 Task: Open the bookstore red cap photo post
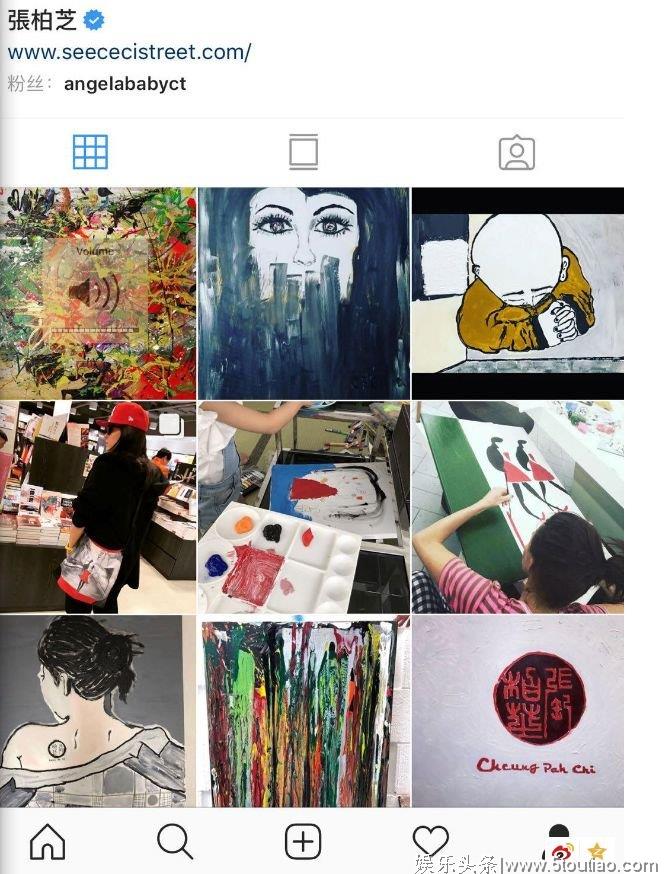click(x=98, y=507)
